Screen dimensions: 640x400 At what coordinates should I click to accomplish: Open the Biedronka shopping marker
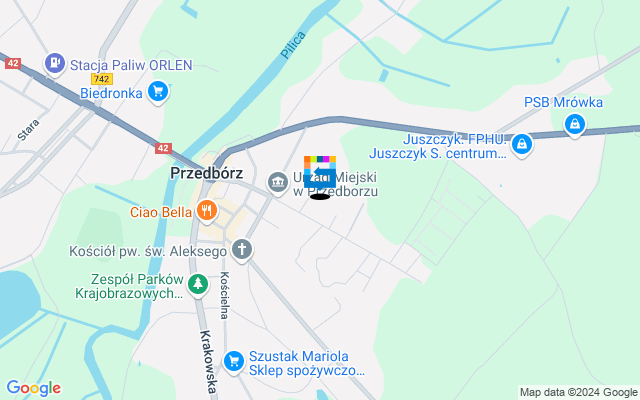[157, 93]
